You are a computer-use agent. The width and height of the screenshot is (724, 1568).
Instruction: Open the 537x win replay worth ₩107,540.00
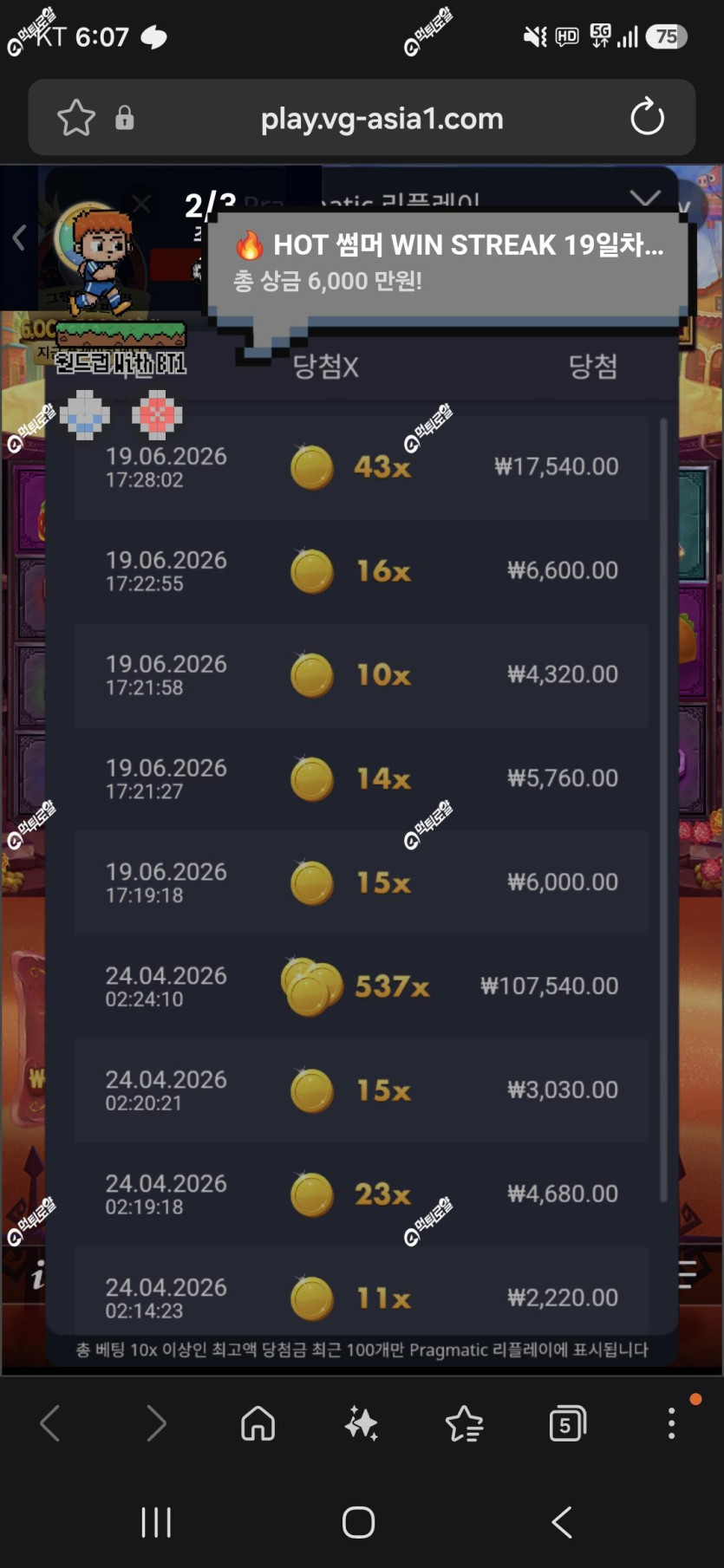pos(362,987)
